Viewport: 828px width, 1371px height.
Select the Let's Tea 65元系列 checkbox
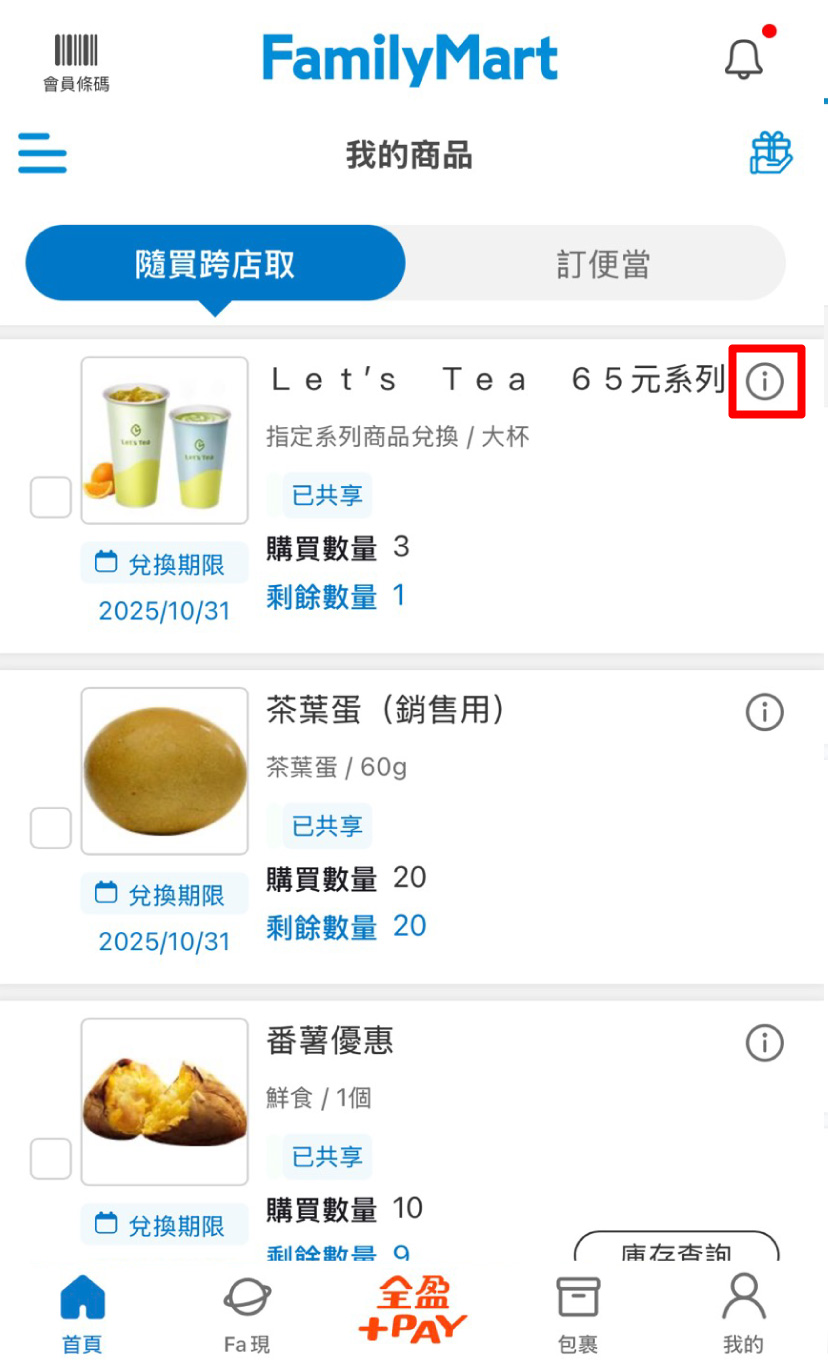pyautogui.click(x=51, y=497)
